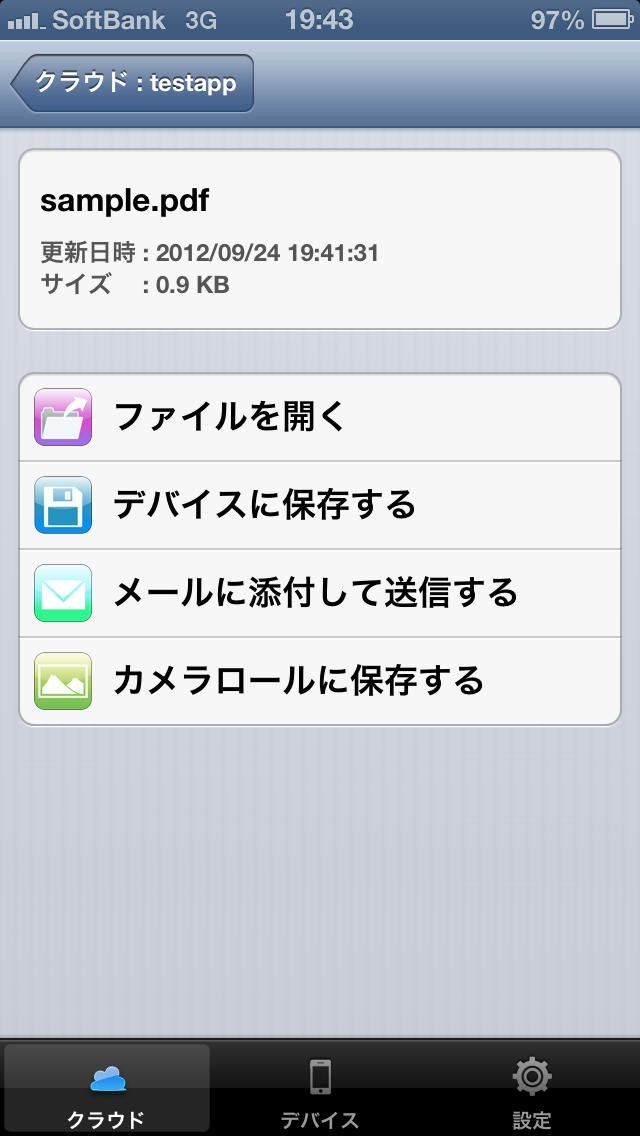Choose メールに添付して送信する
The image size is (640, 1136).
tap(320, 593)
